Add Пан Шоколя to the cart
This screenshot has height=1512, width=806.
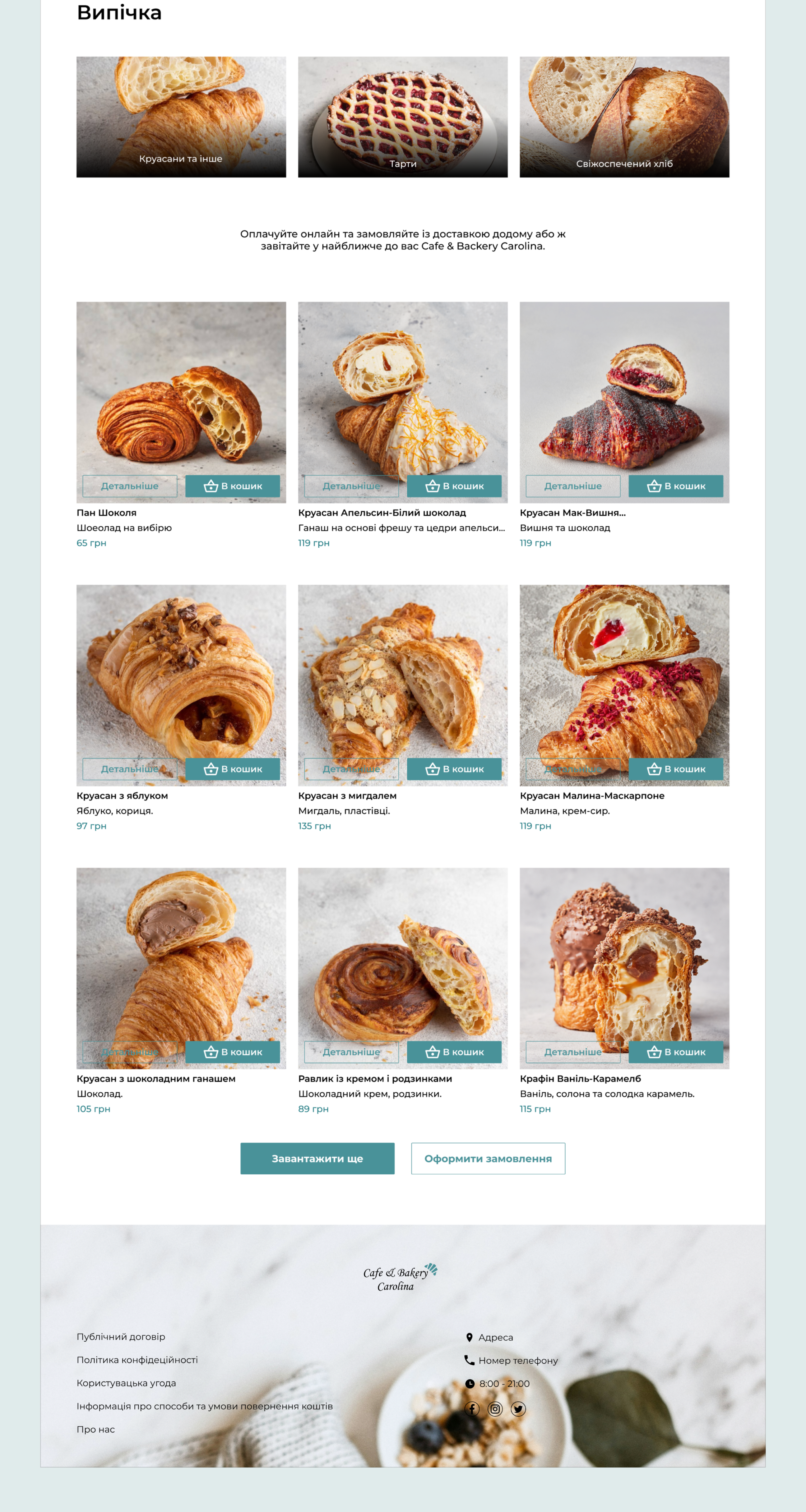tap(233, 486)
